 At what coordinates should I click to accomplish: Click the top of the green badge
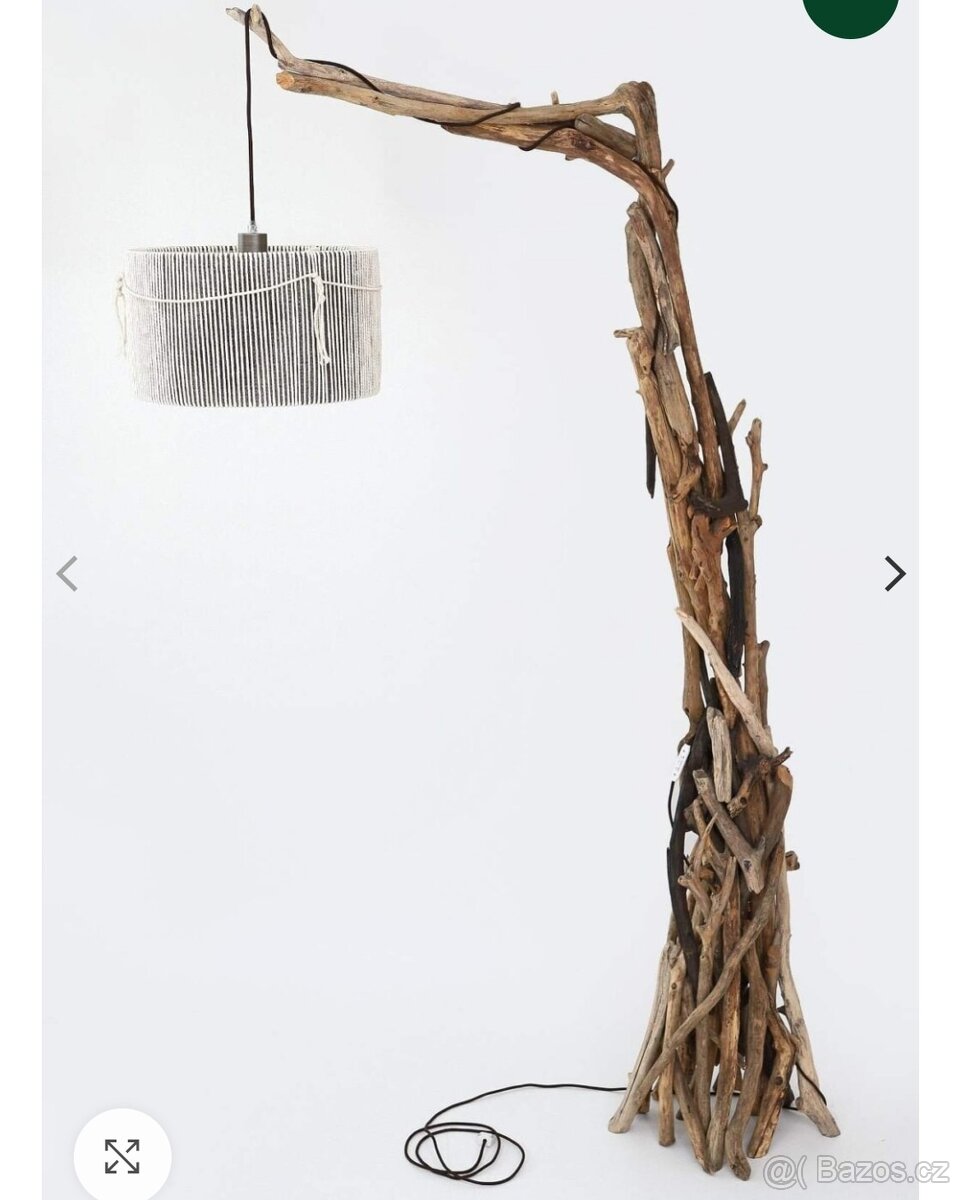[848, 3]
